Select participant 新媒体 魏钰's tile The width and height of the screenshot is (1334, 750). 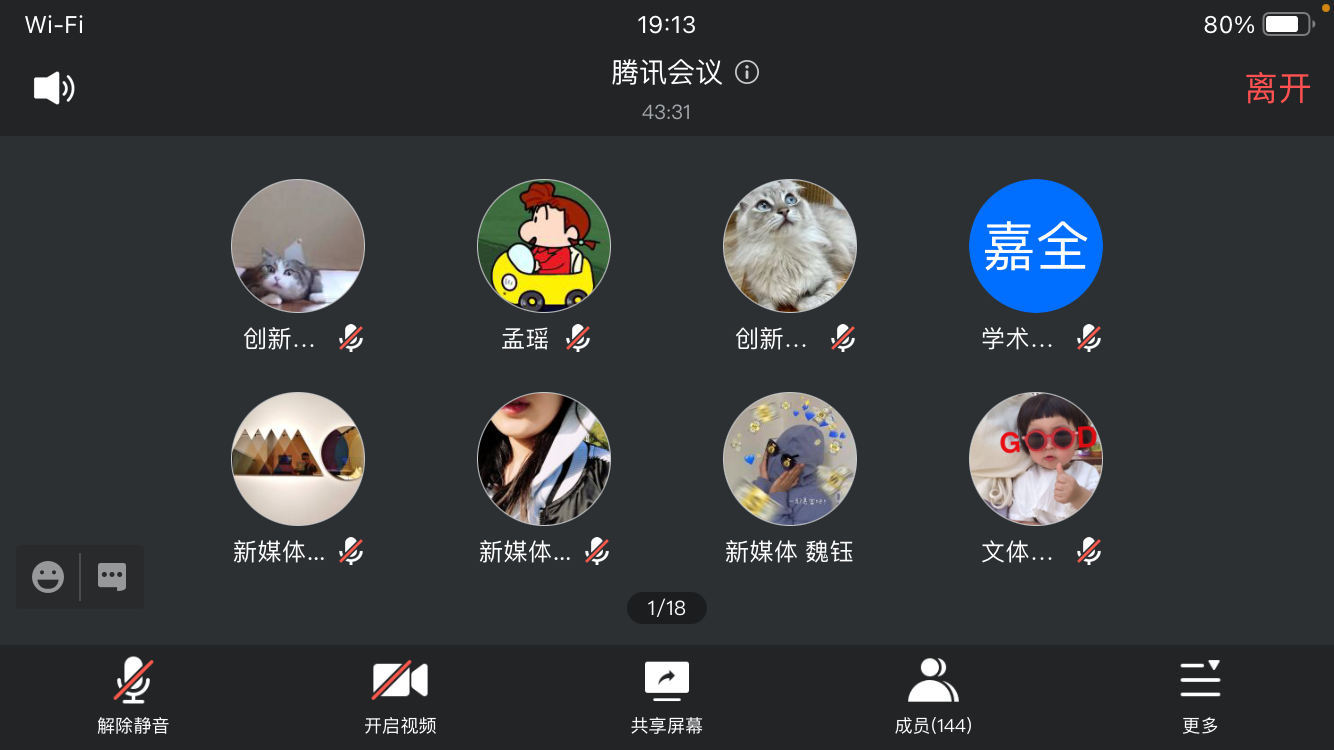point(790,459)
